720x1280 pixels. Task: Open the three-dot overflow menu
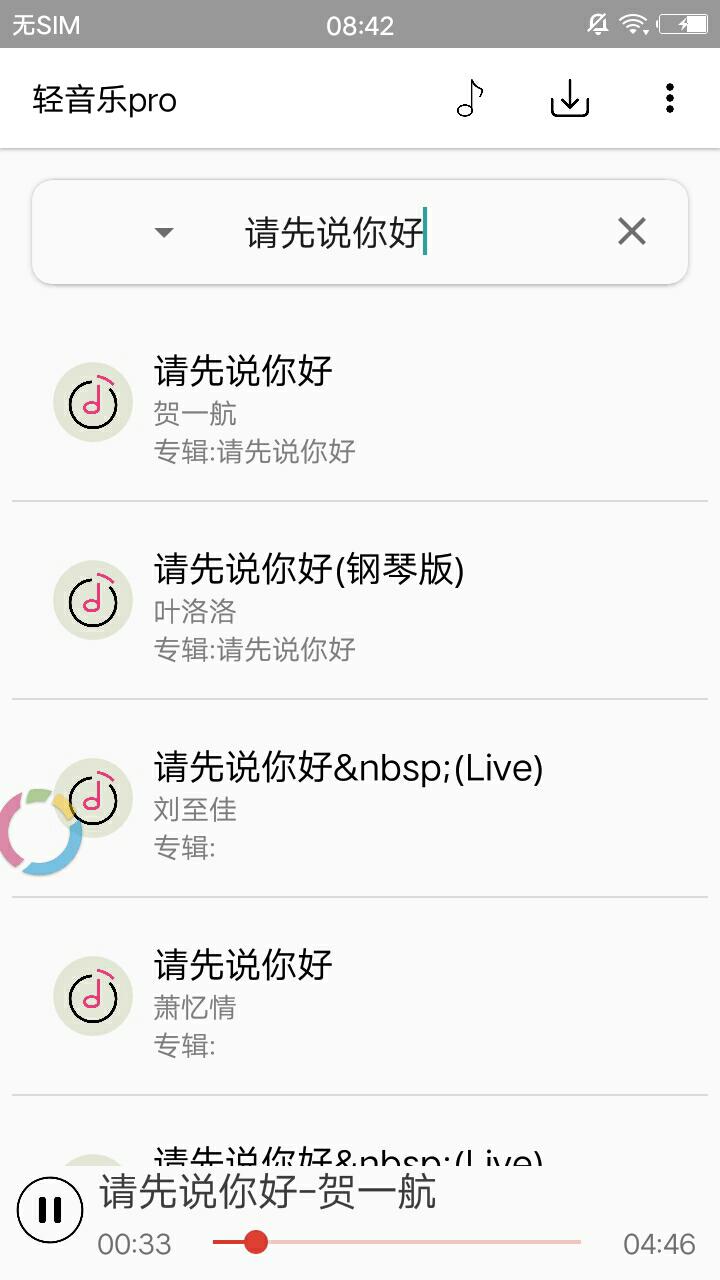(670, 99)
